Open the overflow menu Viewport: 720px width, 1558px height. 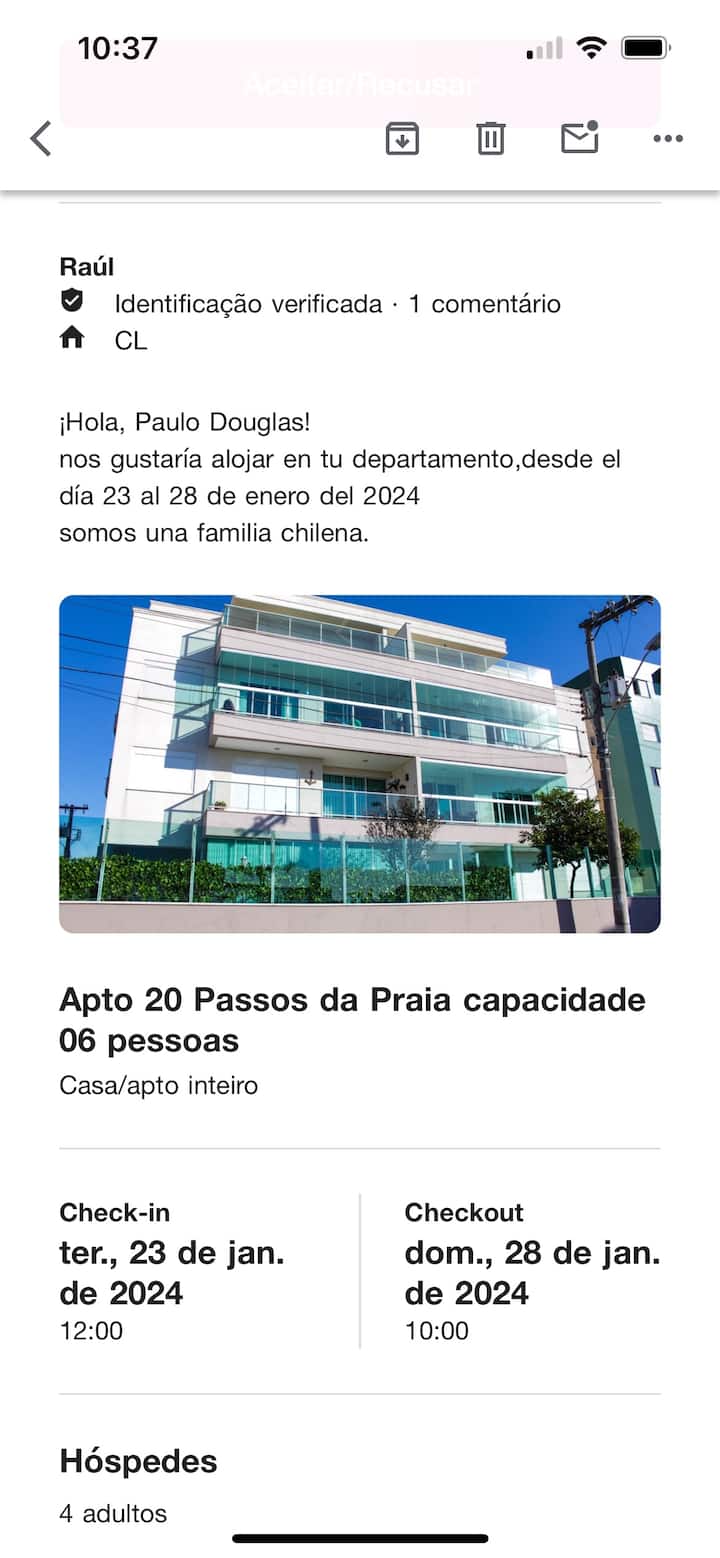point(667,138)
